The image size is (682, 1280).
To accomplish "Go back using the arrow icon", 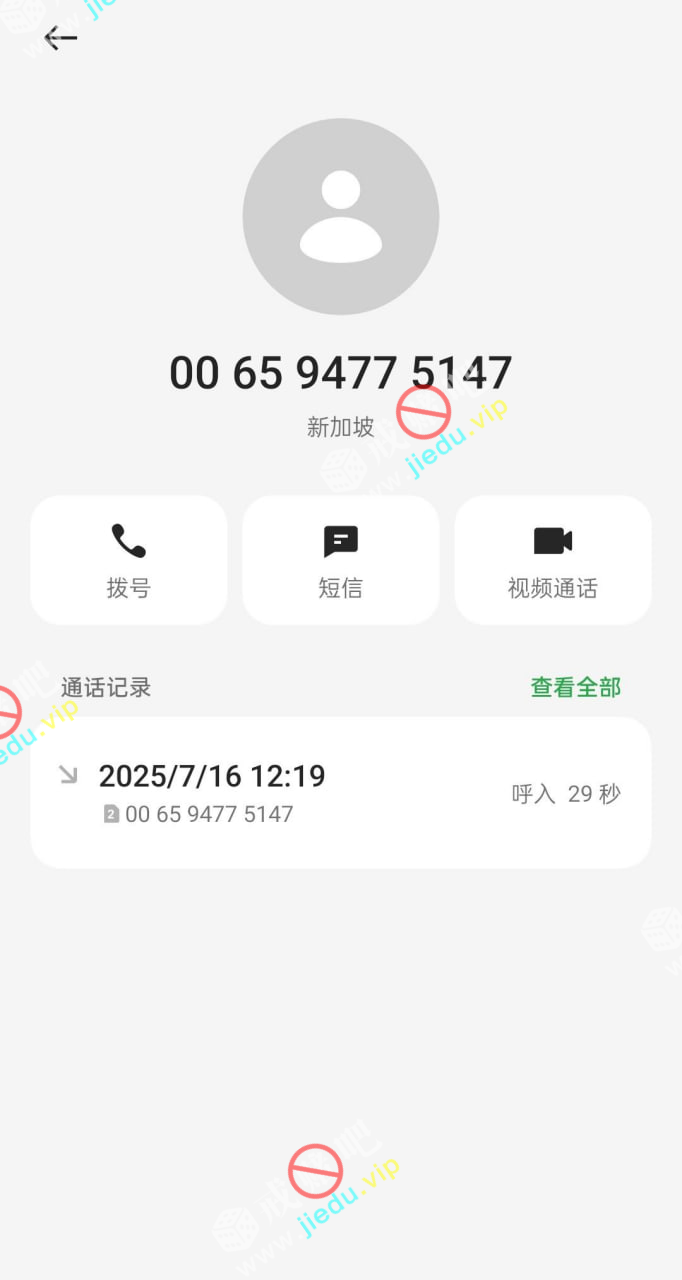I will pyautogui.click(x=60, y=39).
